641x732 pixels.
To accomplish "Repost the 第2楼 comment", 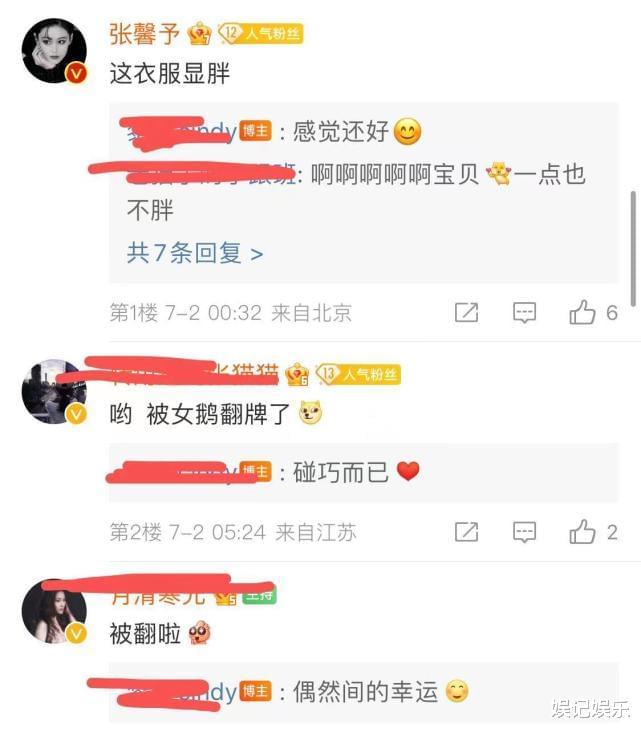I will pyautogui.click(x=466, y=532).
